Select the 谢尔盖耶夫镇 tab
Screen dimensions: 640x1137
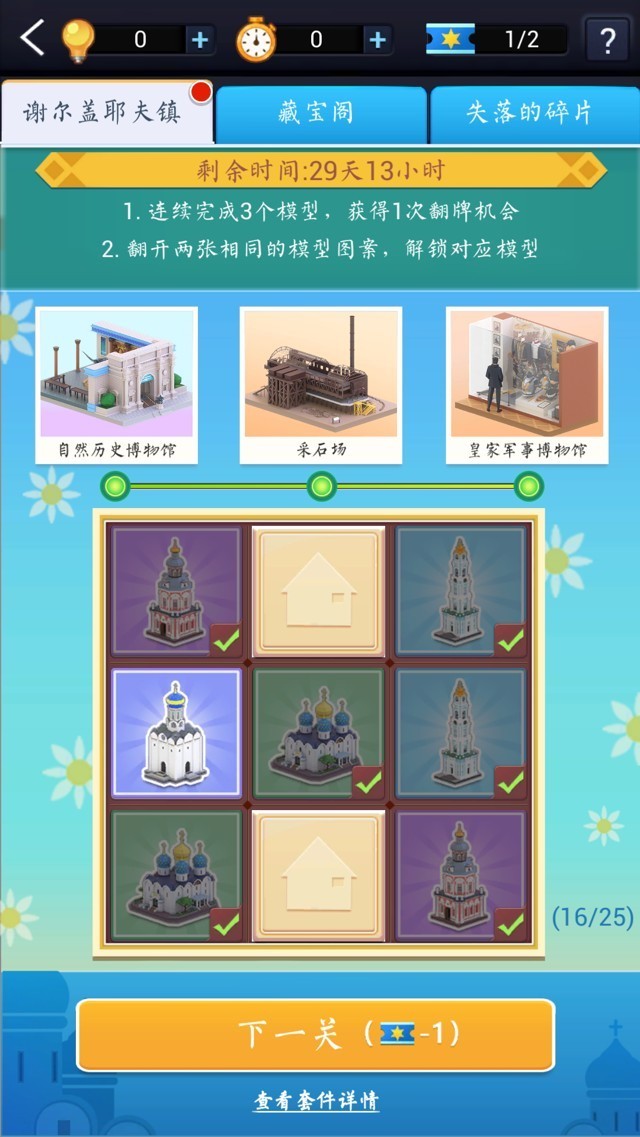point(105,113)
